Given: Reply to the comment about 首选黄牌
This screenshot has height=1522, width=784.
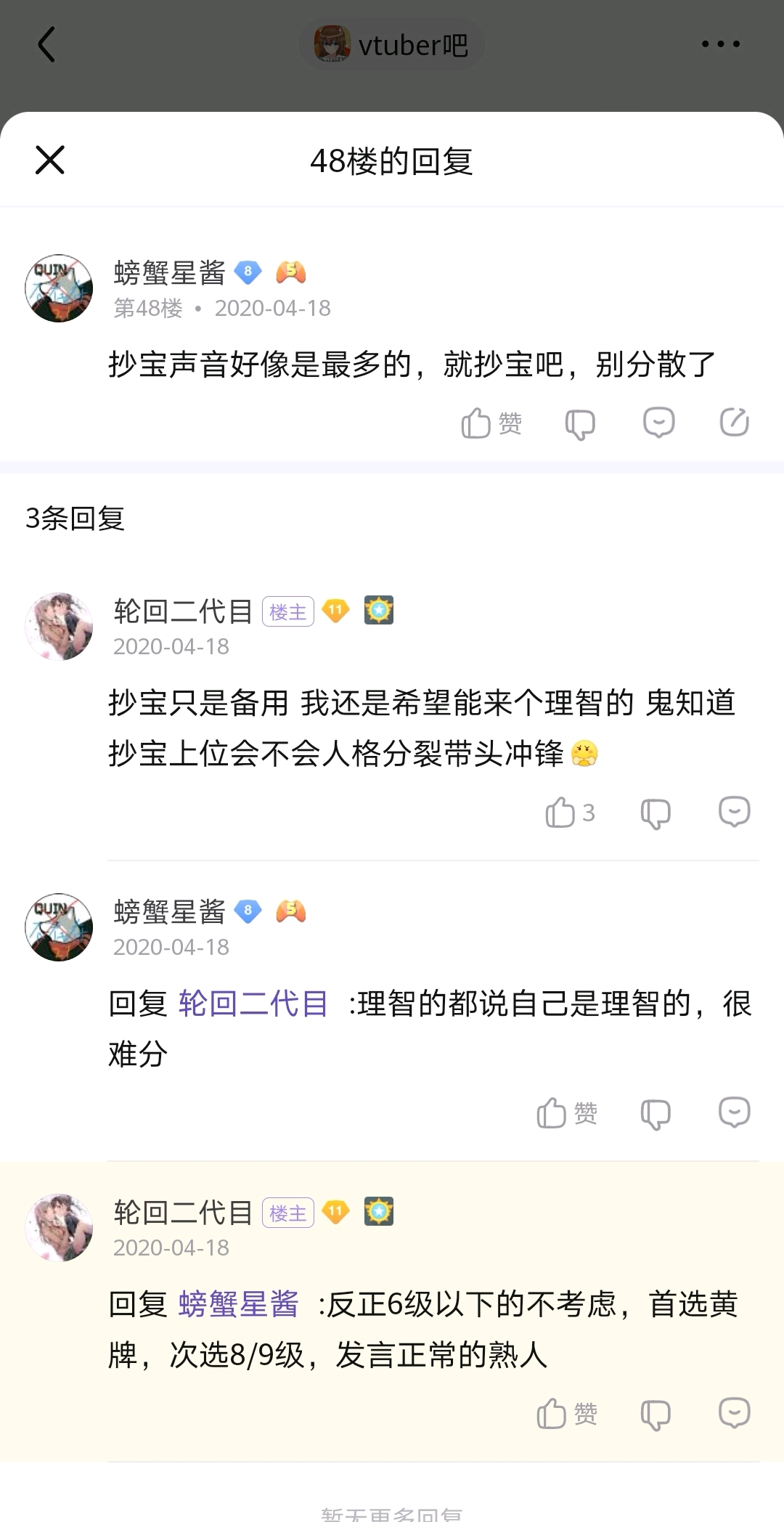Looking at the screenshot, I should point(734,1413).
